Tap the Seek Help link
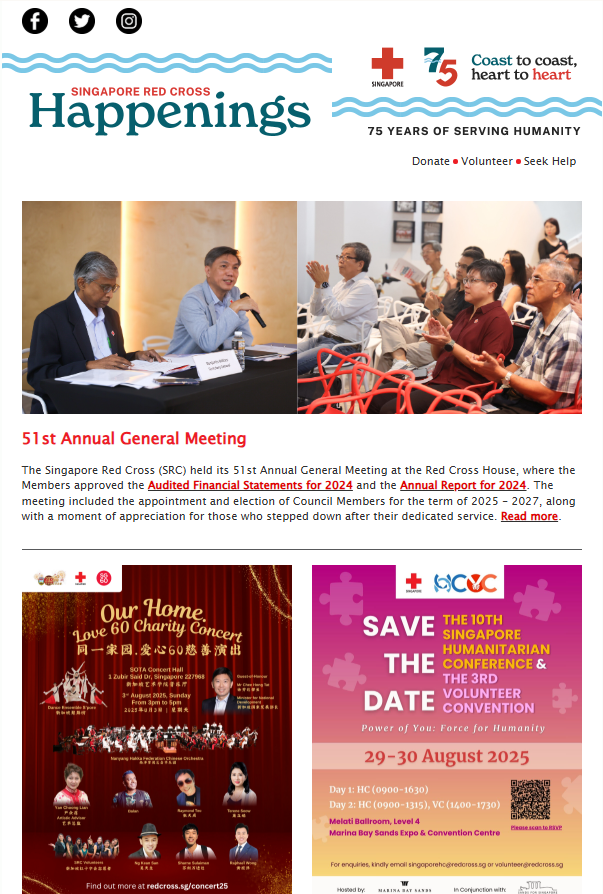Viewport: 603px width, 894px height. tap(550, 161)
